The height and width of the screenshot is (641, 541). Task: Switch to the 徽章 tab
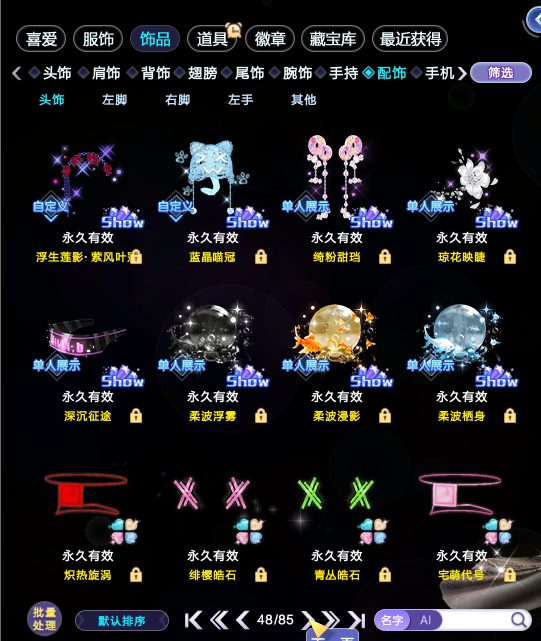[x=269, y=39]
